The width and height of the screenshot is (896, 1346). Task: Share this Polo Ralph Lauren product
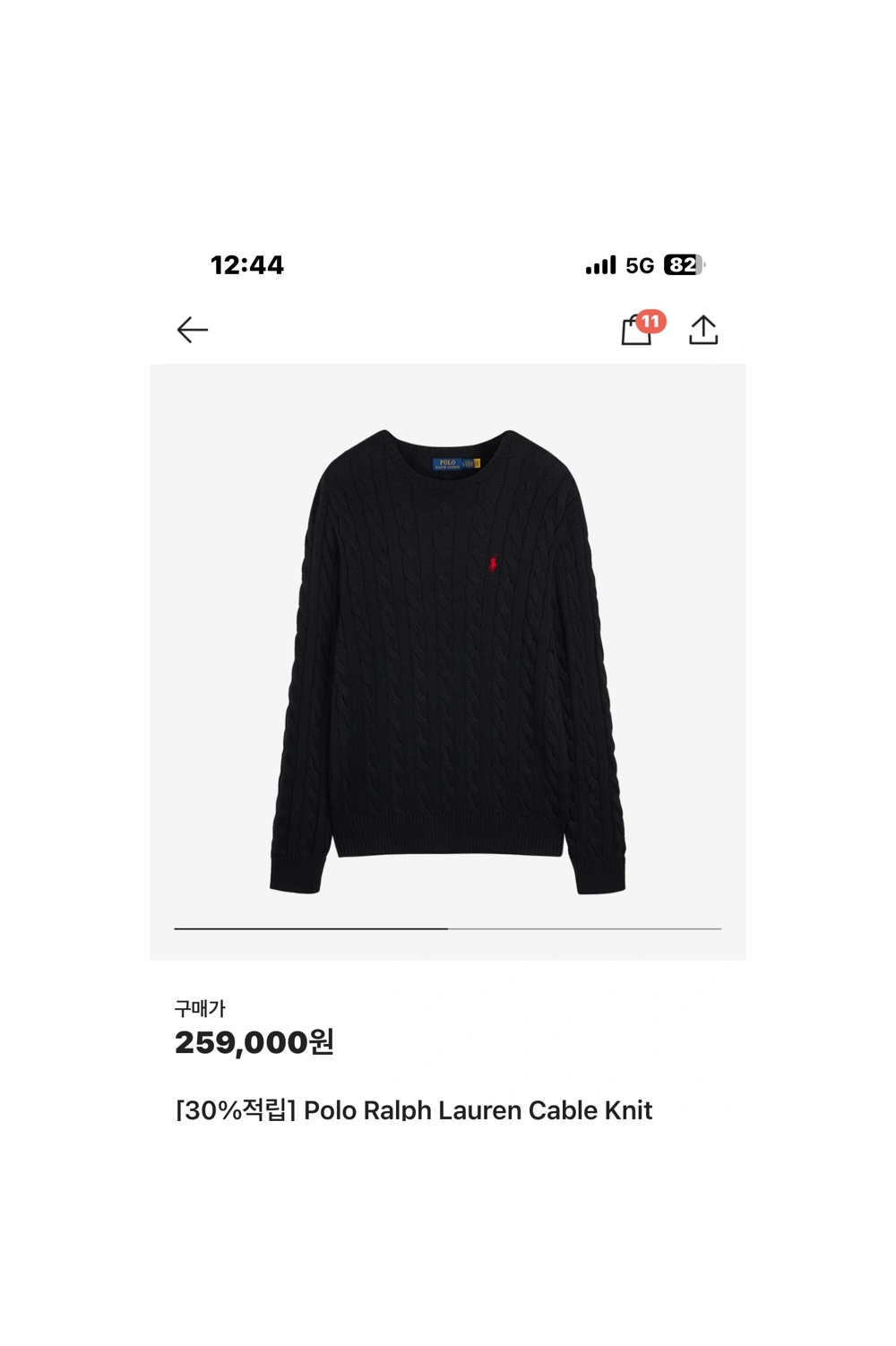703,330
